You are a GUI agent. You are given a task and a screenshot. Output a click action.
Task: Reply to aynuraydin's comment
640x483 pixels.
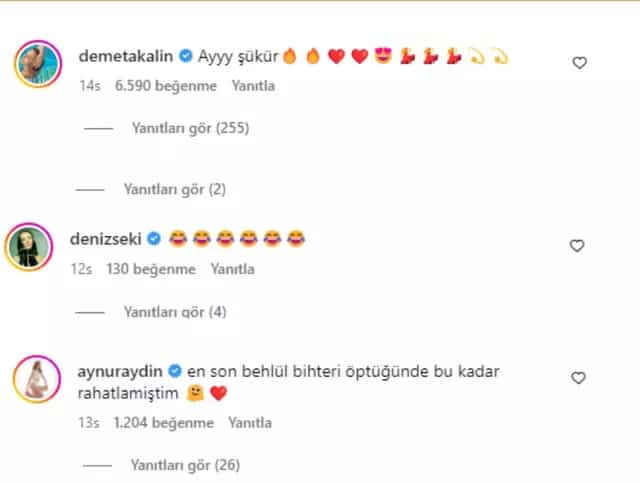point(251,423)
